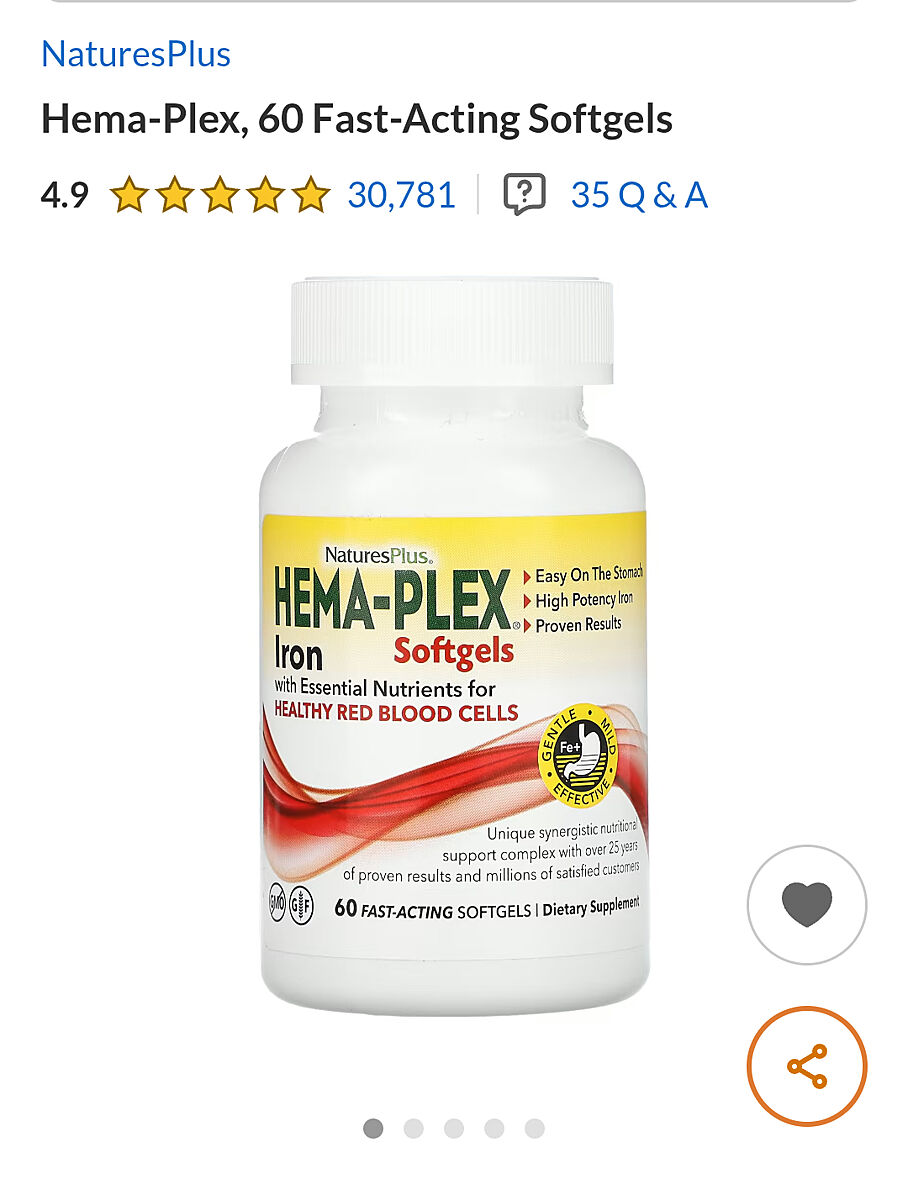908x1200 pixels.
Task: Enlarge the Hema-Plex bottle product image
Action: tap(453, 650)
